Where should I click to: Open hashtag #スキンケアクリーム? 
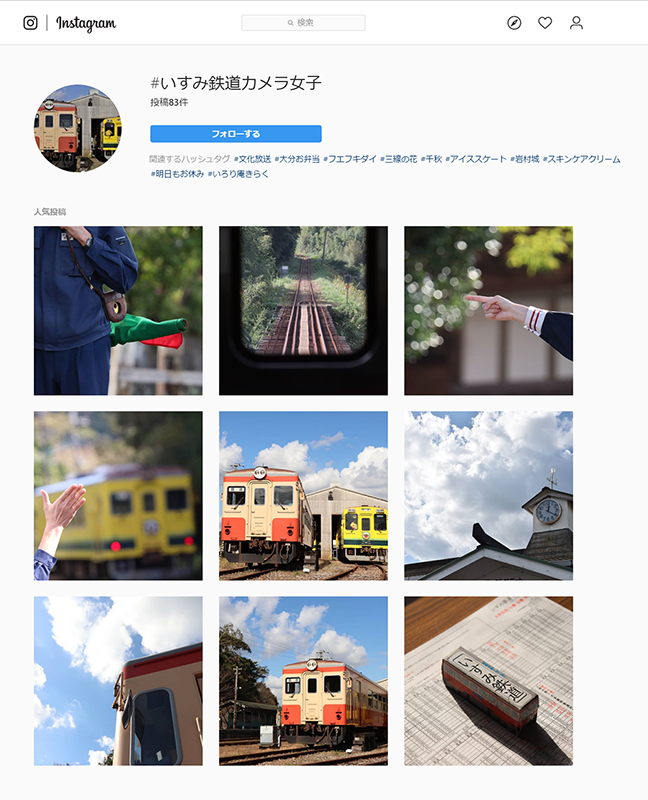[x=582, y=159]
